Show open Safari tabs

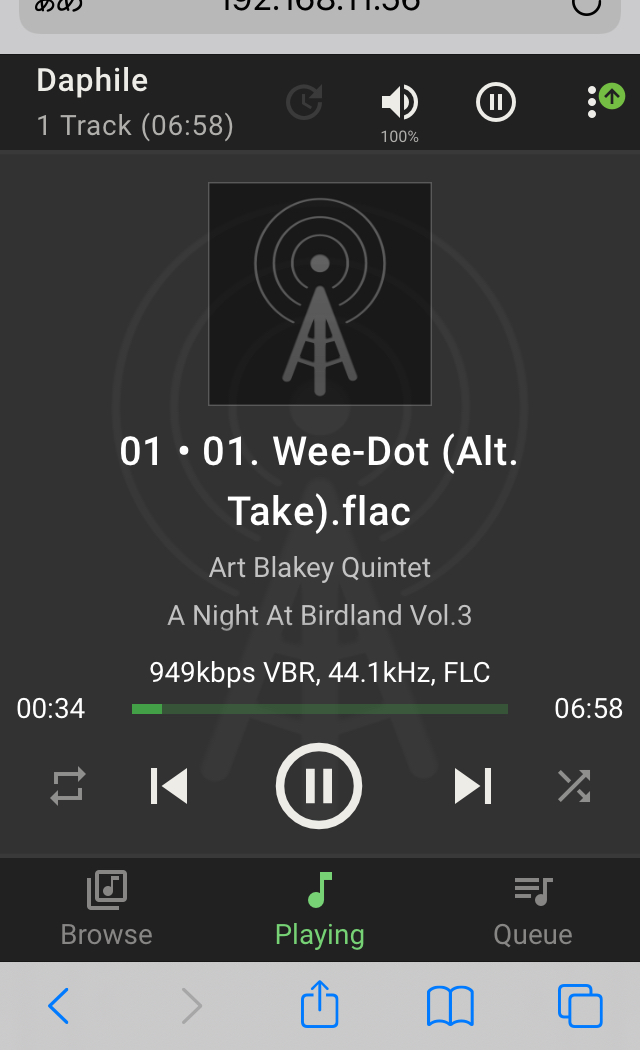point(580,1006)
